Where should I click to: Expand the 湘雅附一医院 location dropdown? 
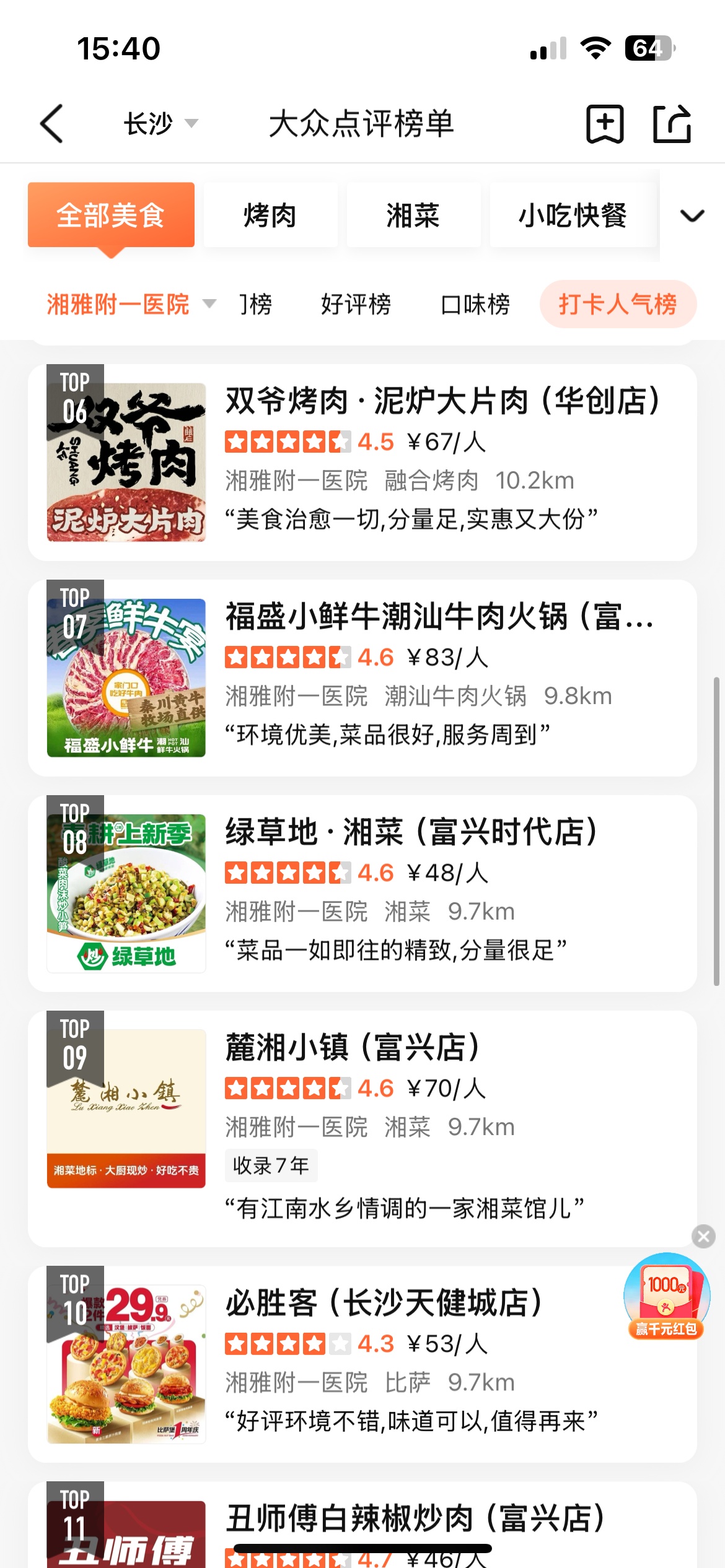pyautogui.click(x=129, y=304)
